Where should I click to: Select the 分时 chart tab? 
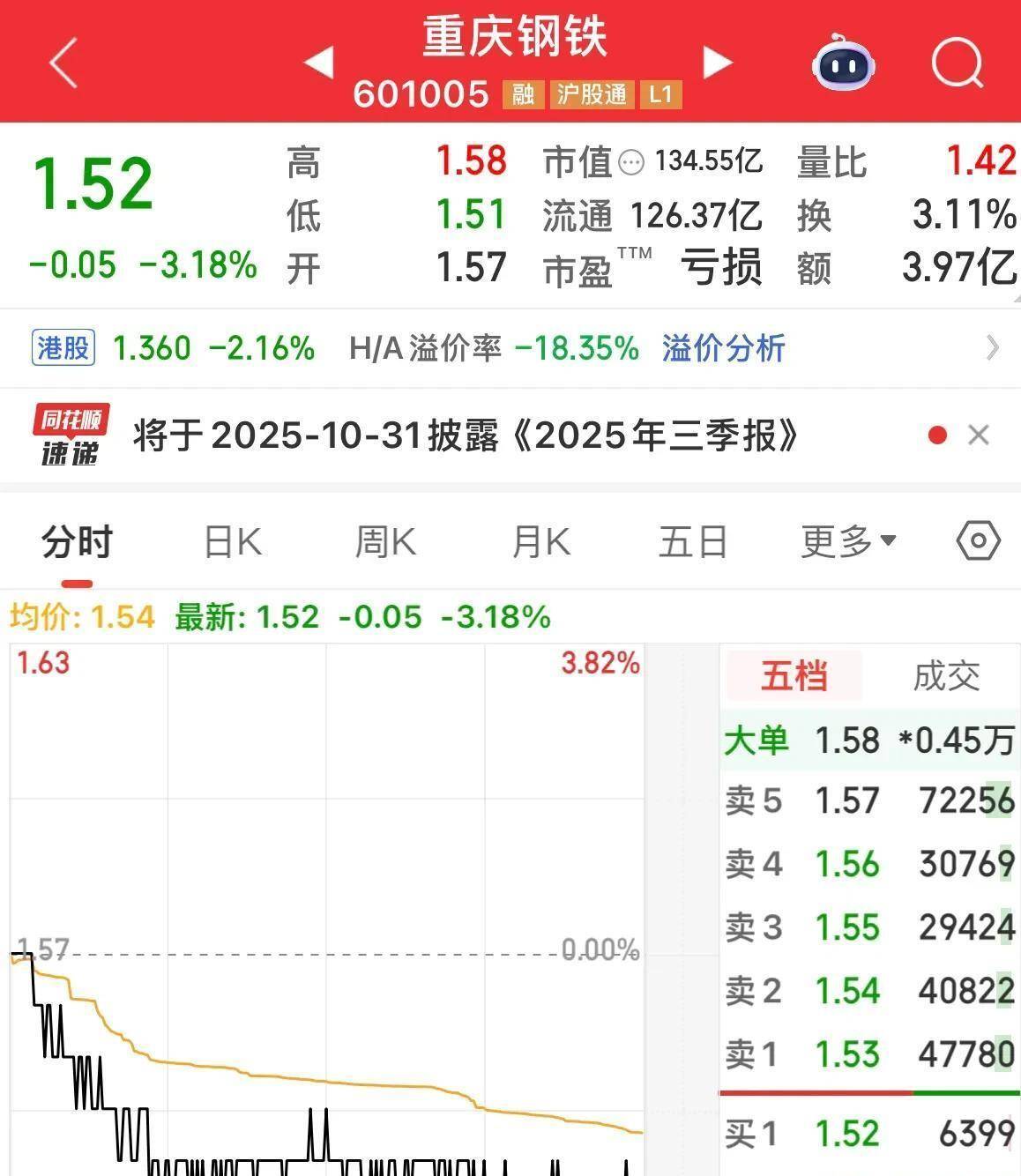pos(78,542)
